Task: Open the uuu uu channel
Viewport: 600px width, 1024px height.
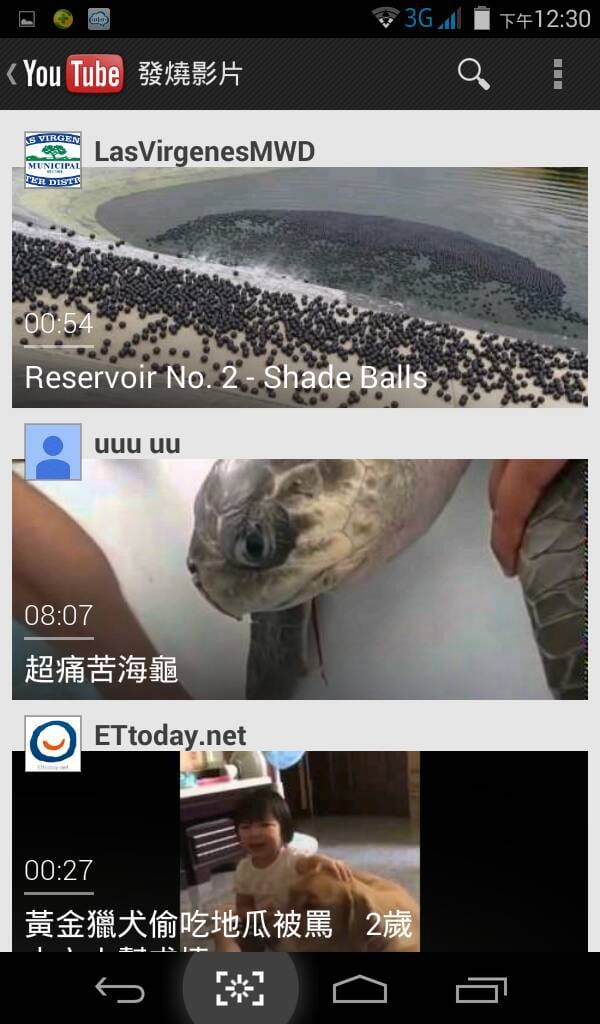Action: [x=137, y=444]
